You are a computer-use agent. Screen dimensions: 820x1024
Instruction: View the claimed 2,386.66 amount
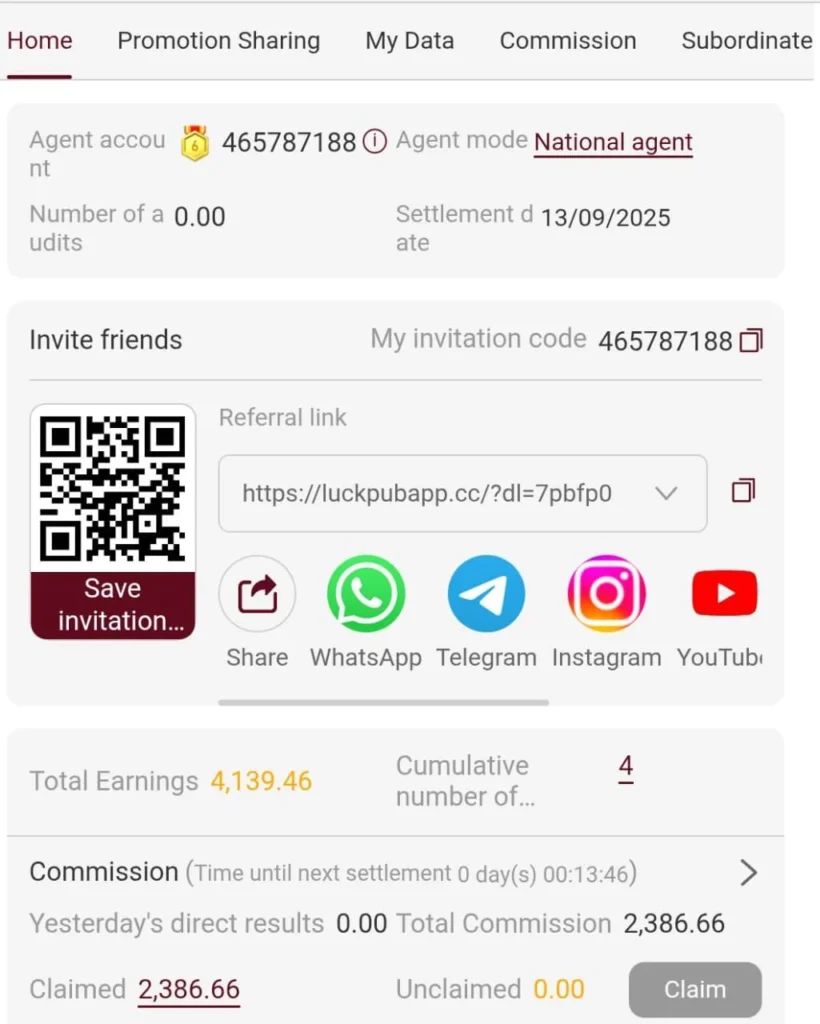point(189,990)
